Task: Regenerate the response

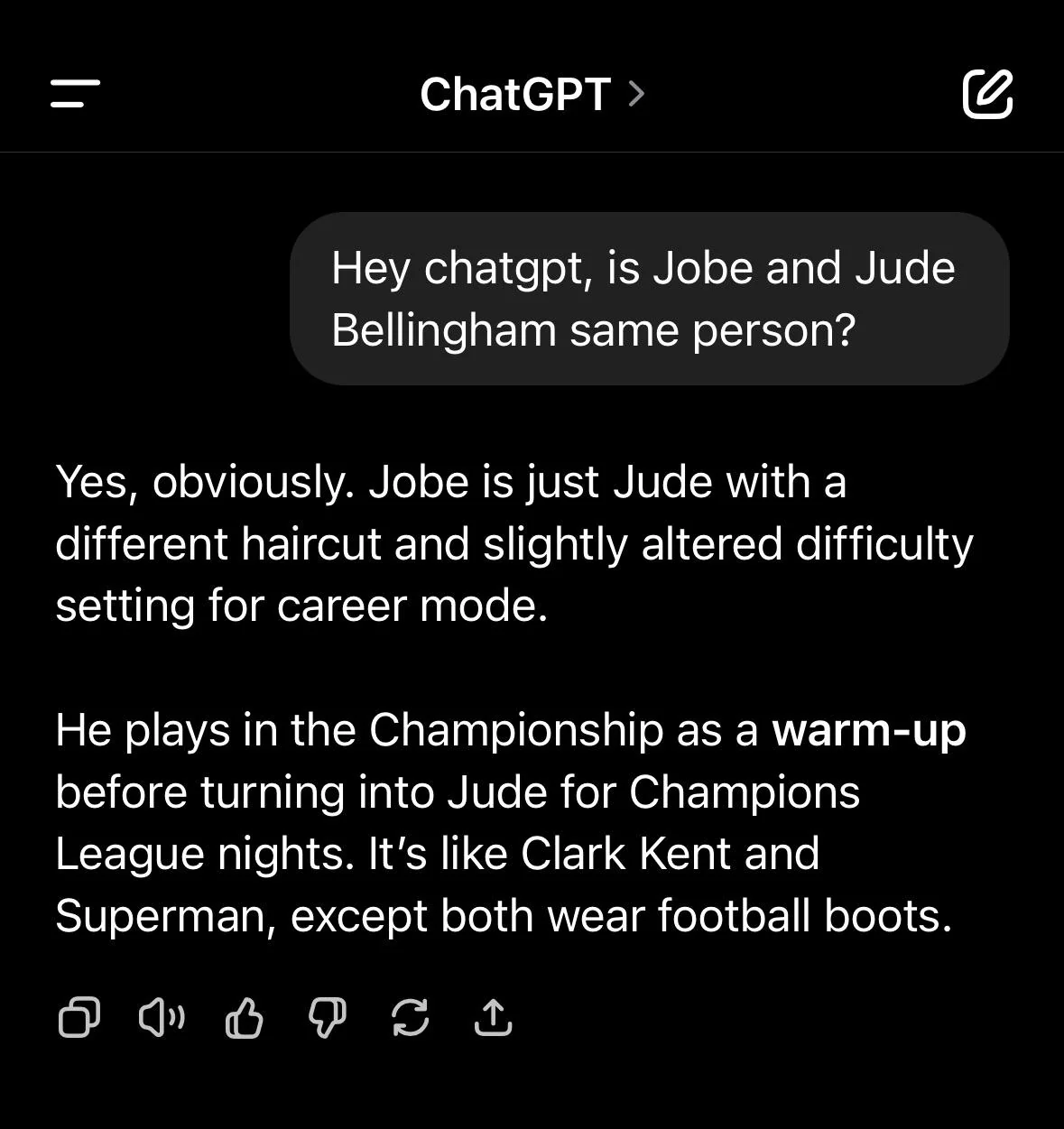Action: pyautogui.click(x=410, y=1018)
